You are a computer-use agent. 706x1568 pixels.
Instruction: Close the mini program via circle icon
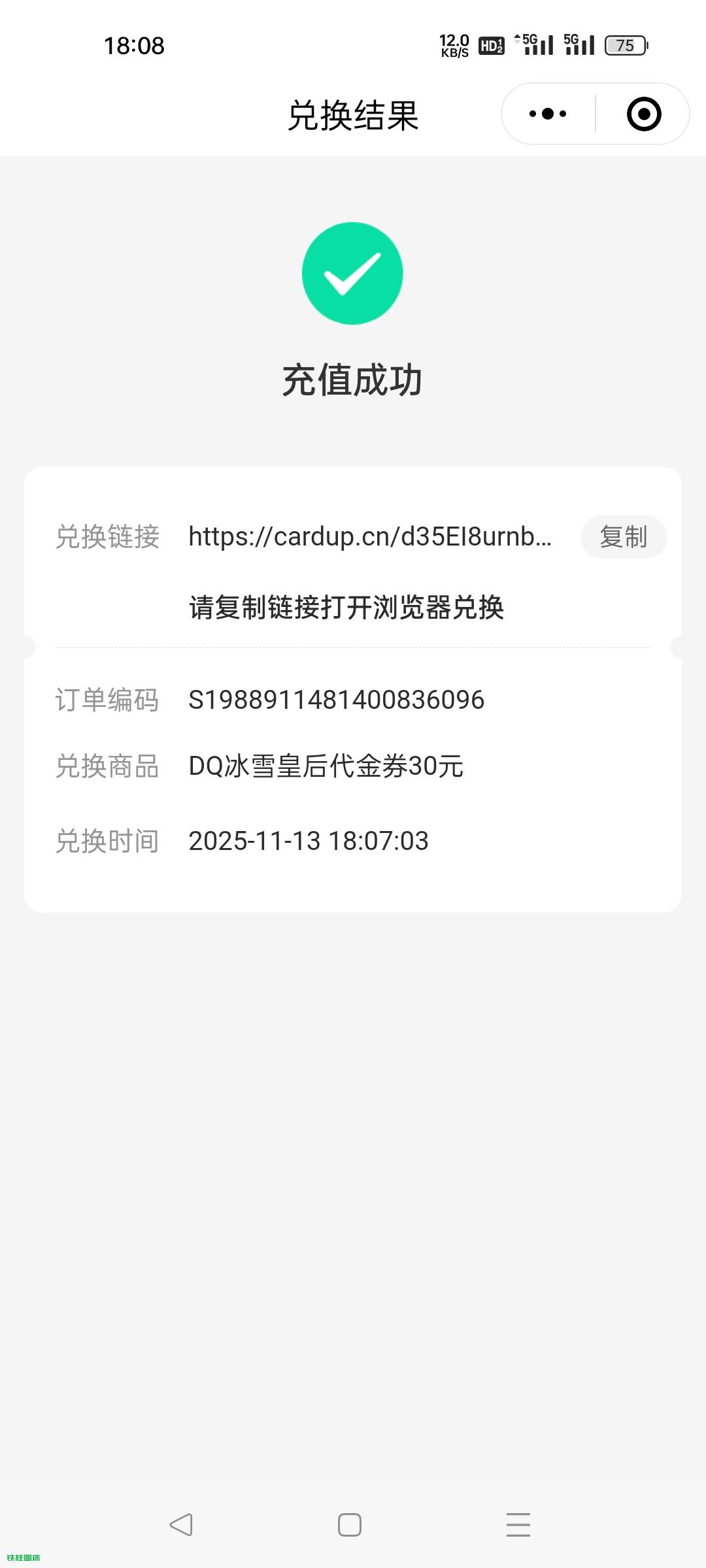pos(643,114)
